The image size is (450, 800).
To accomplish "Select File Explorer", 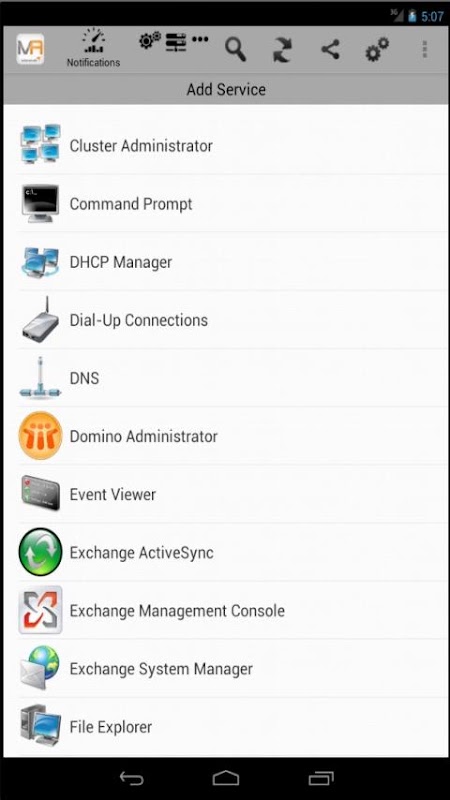I will [x=227, y=727].
